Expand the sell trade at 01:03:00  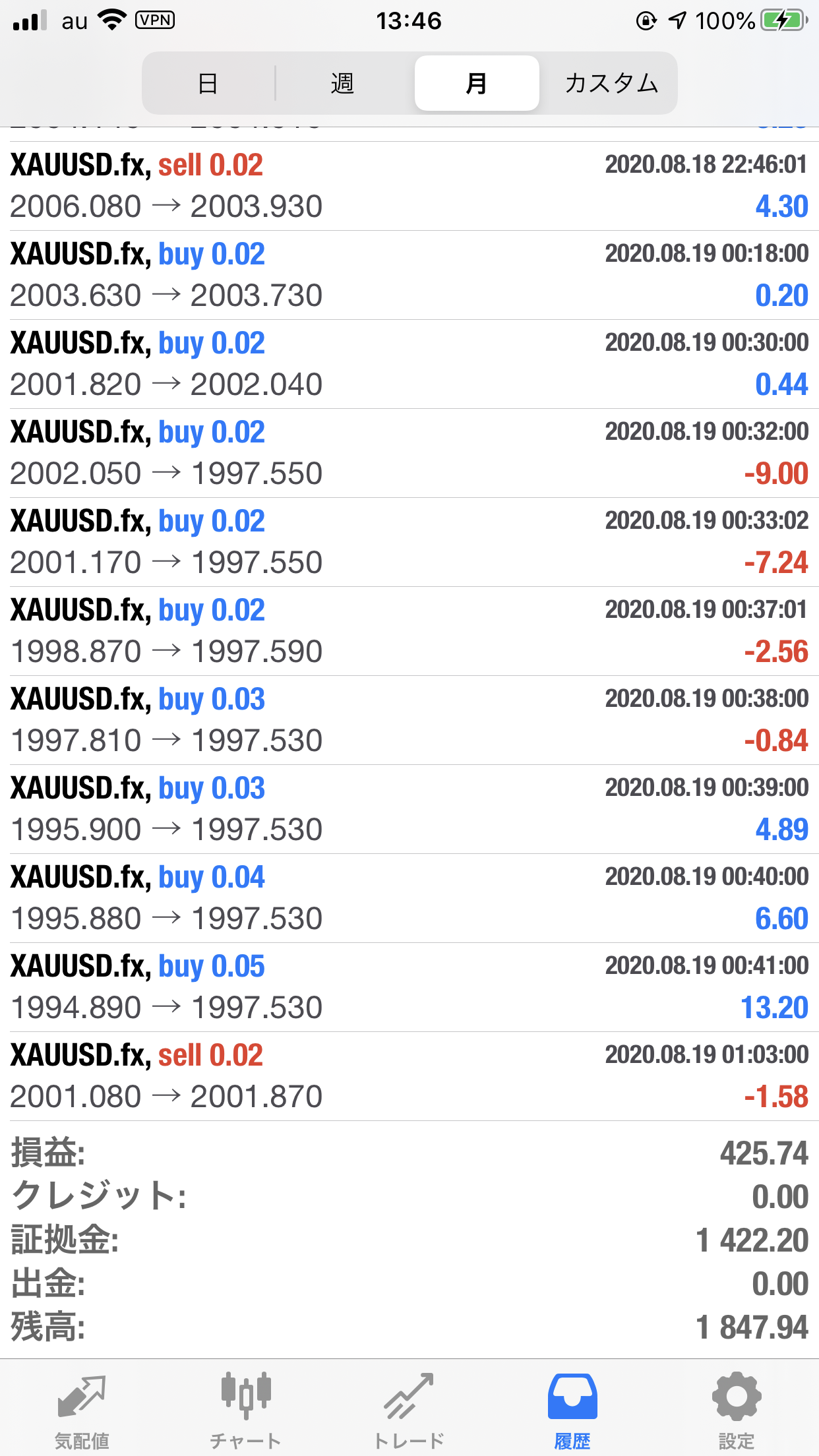point(409,1076)
